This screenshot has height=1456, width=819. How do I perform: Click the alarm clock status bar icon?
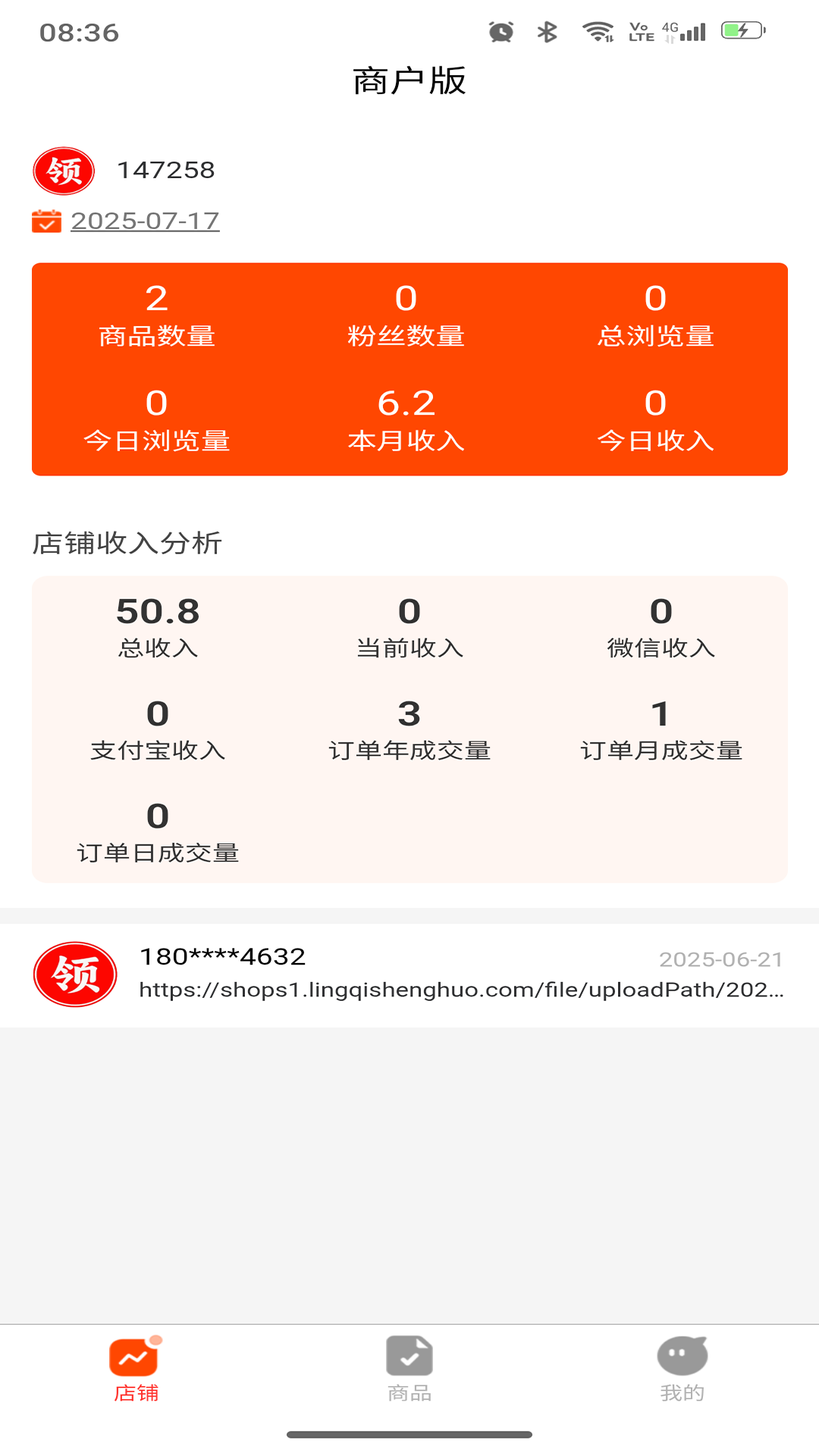500,31
